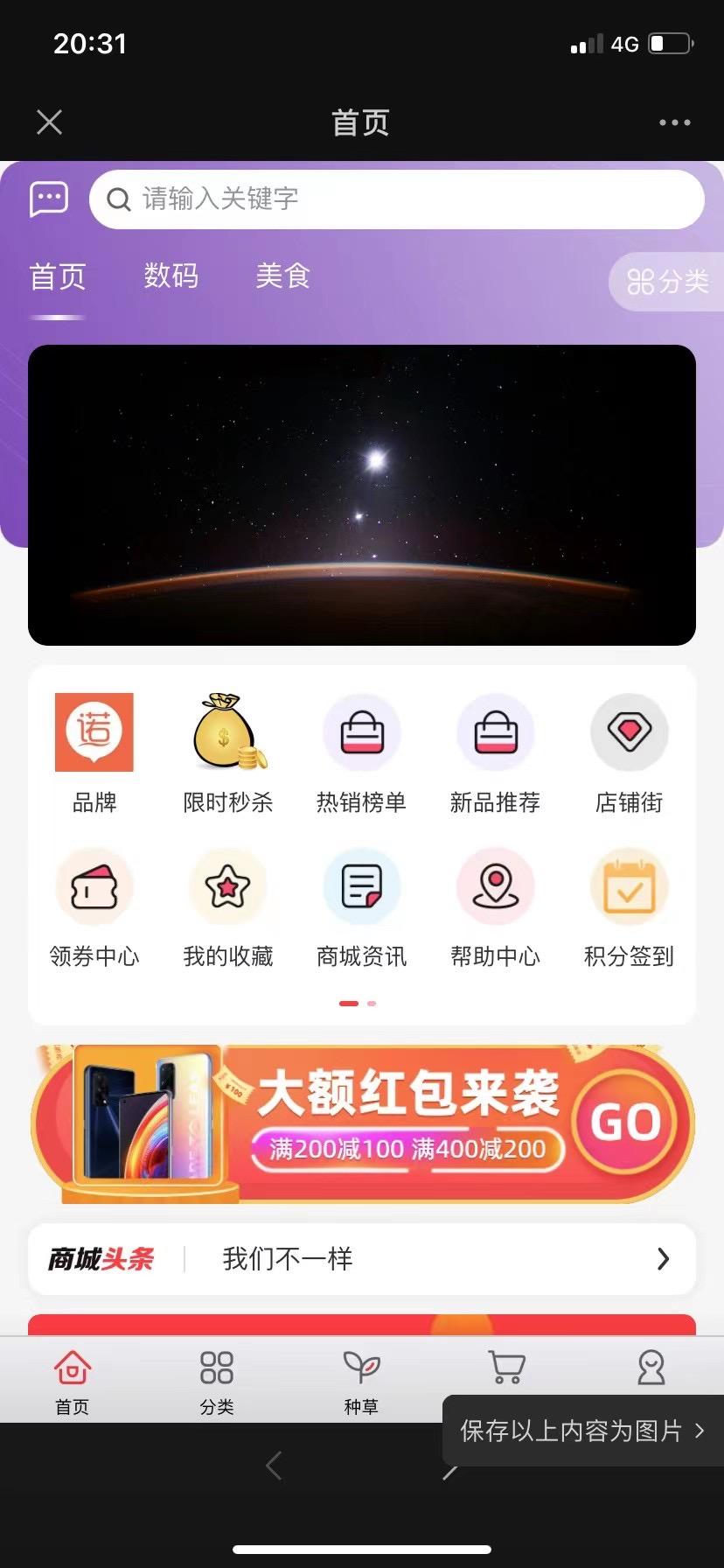This screenshot has width=724, height=1568.
Task: Open the starry space banner
Action: pos(362,495)
